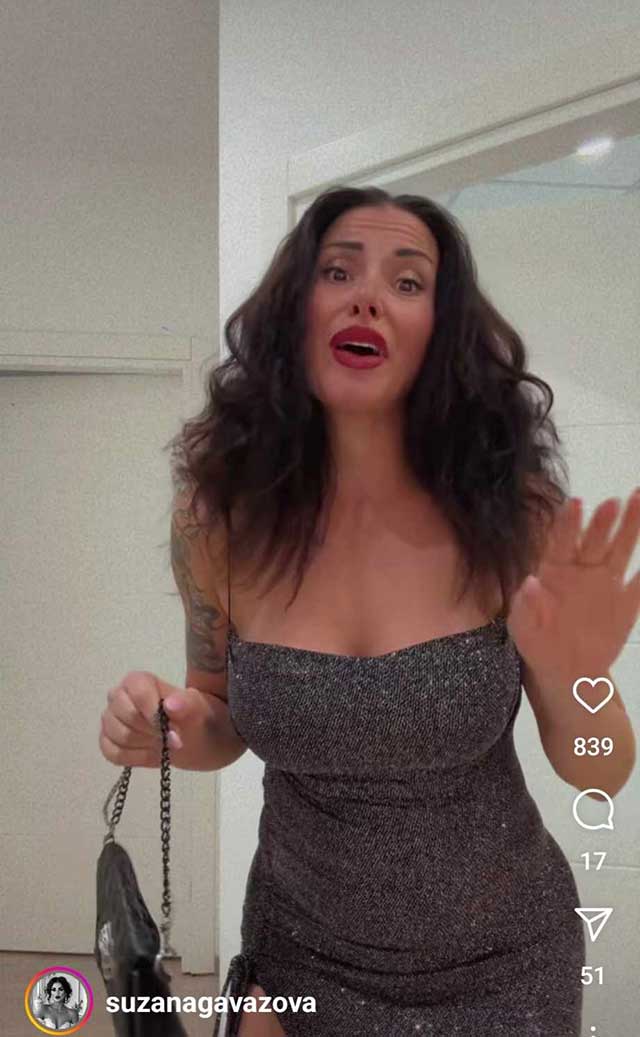Open the comments on this reel
640x1037 pixels.
pos(593,810)
